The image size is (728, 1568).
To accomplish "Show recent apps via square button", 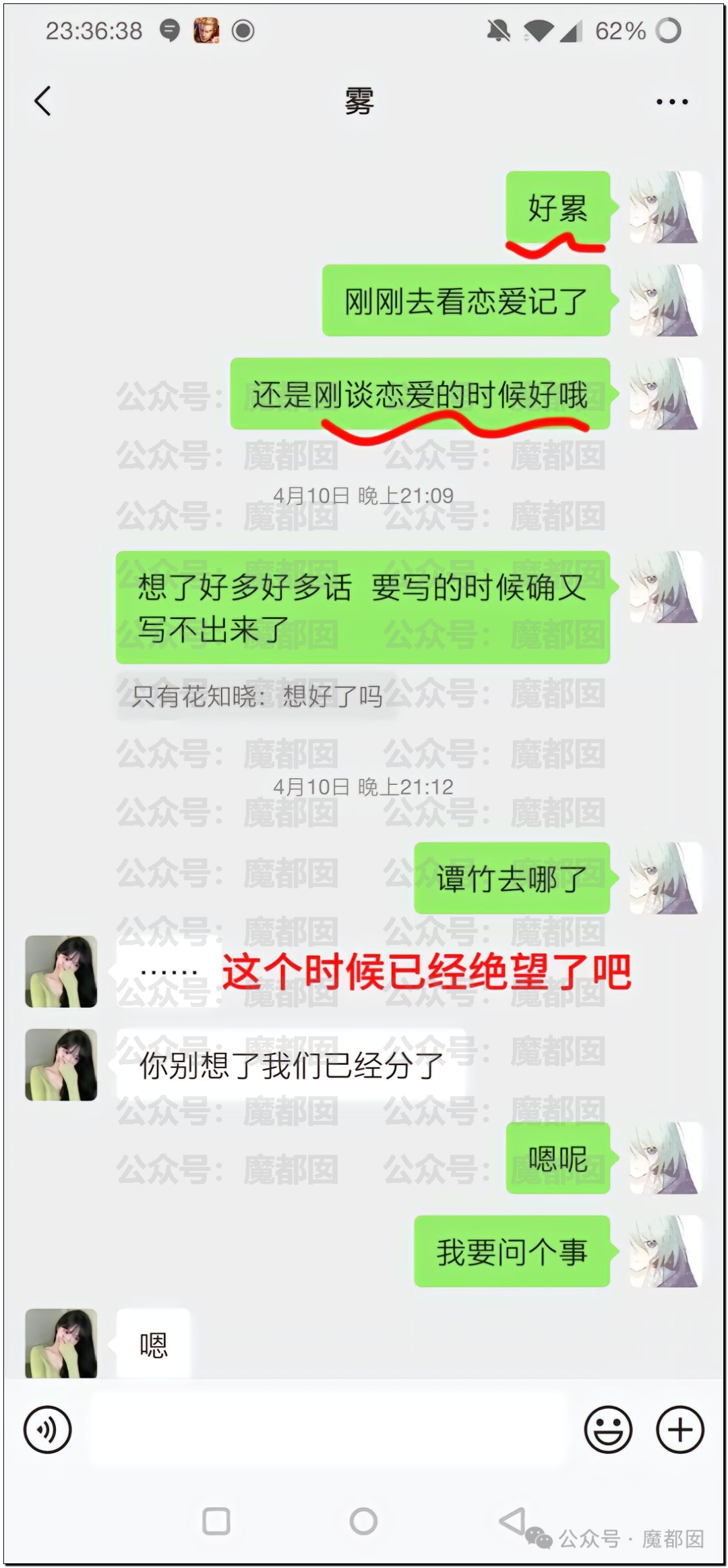I will [x=216, y=1521].
